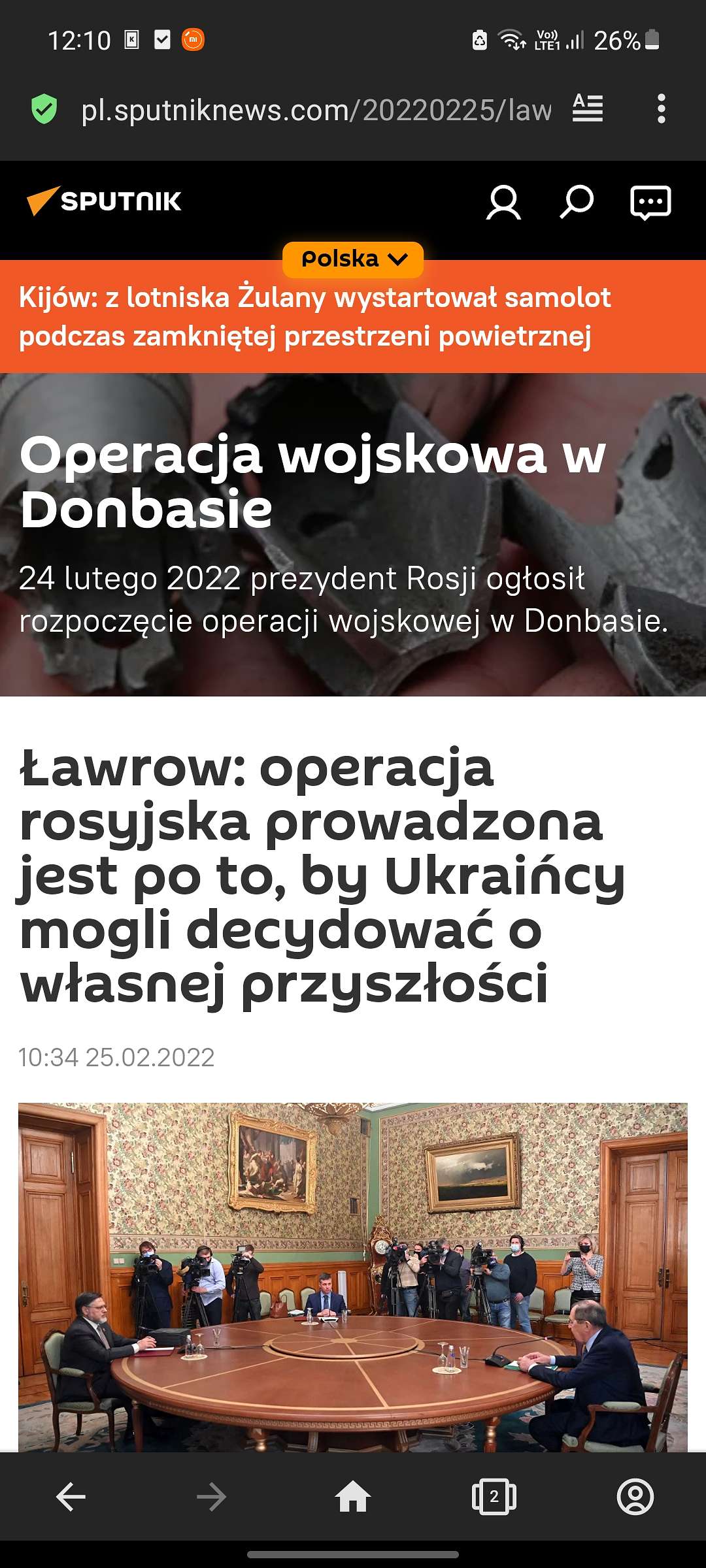Viewport: 706px width, 1568px height.
Task: Tap the Sputnik logo
Action: point(104,201)
